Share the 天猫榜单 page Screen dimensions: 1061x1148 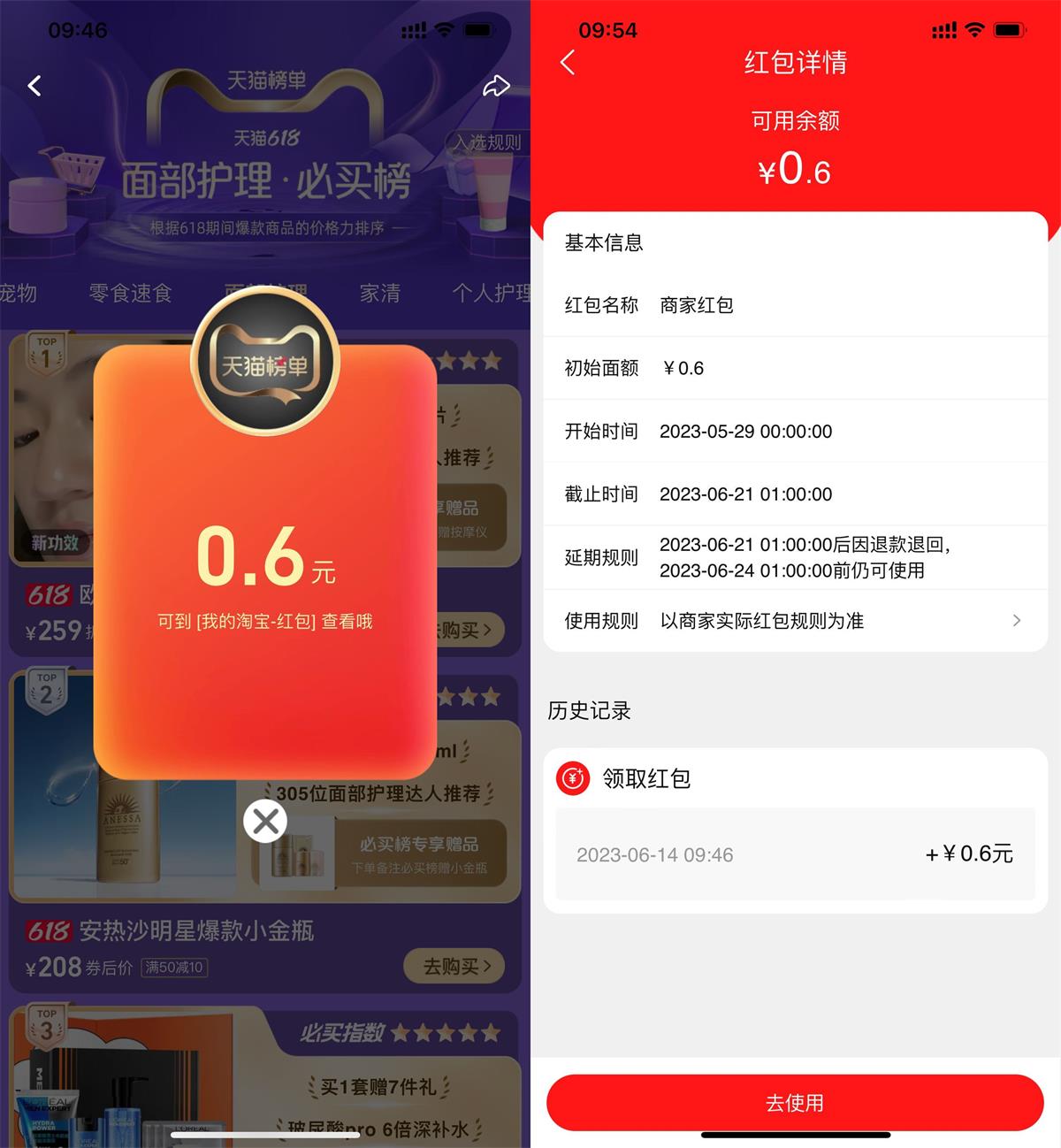[496, 86]
